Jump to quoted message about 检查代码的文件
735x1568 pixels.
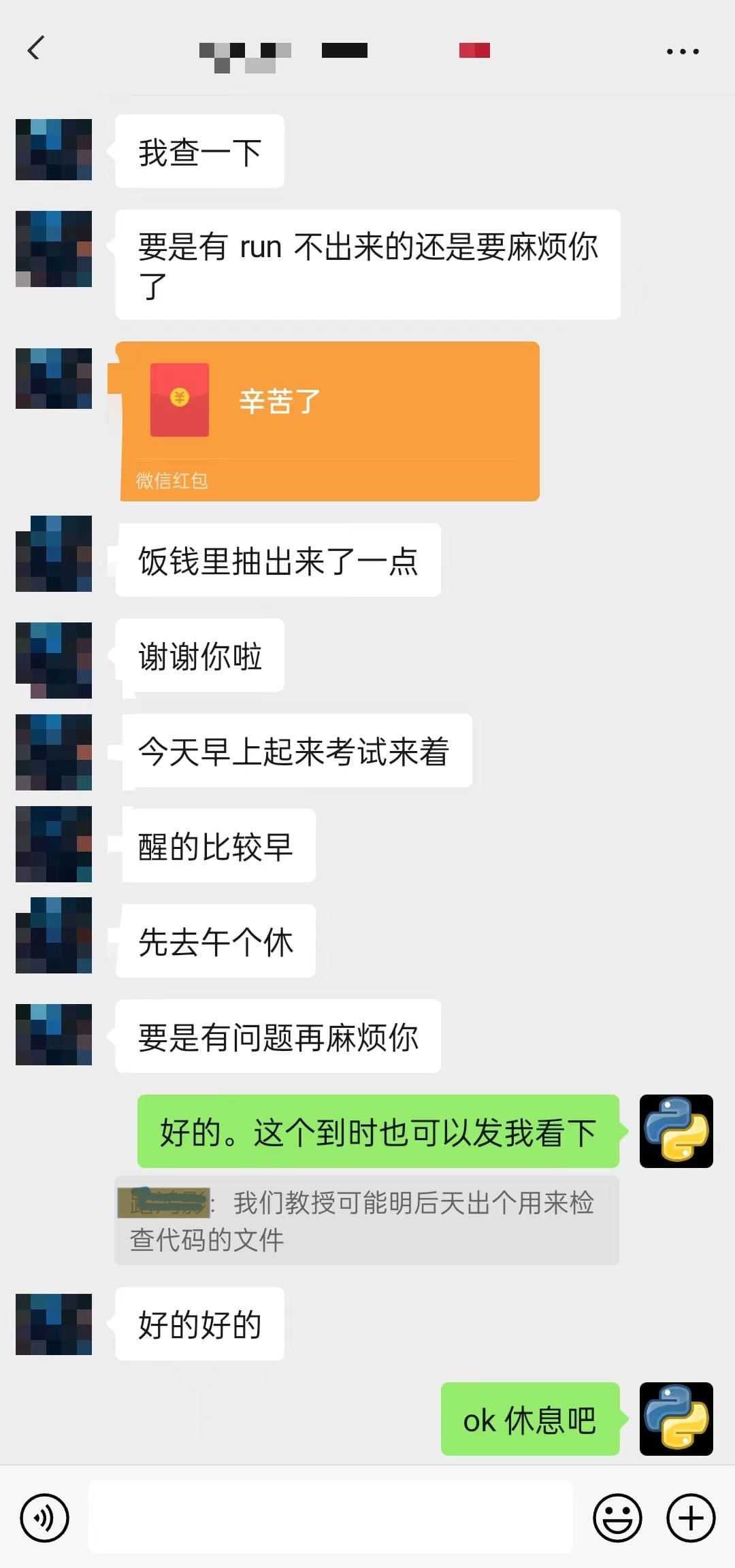pos(367,1220)
